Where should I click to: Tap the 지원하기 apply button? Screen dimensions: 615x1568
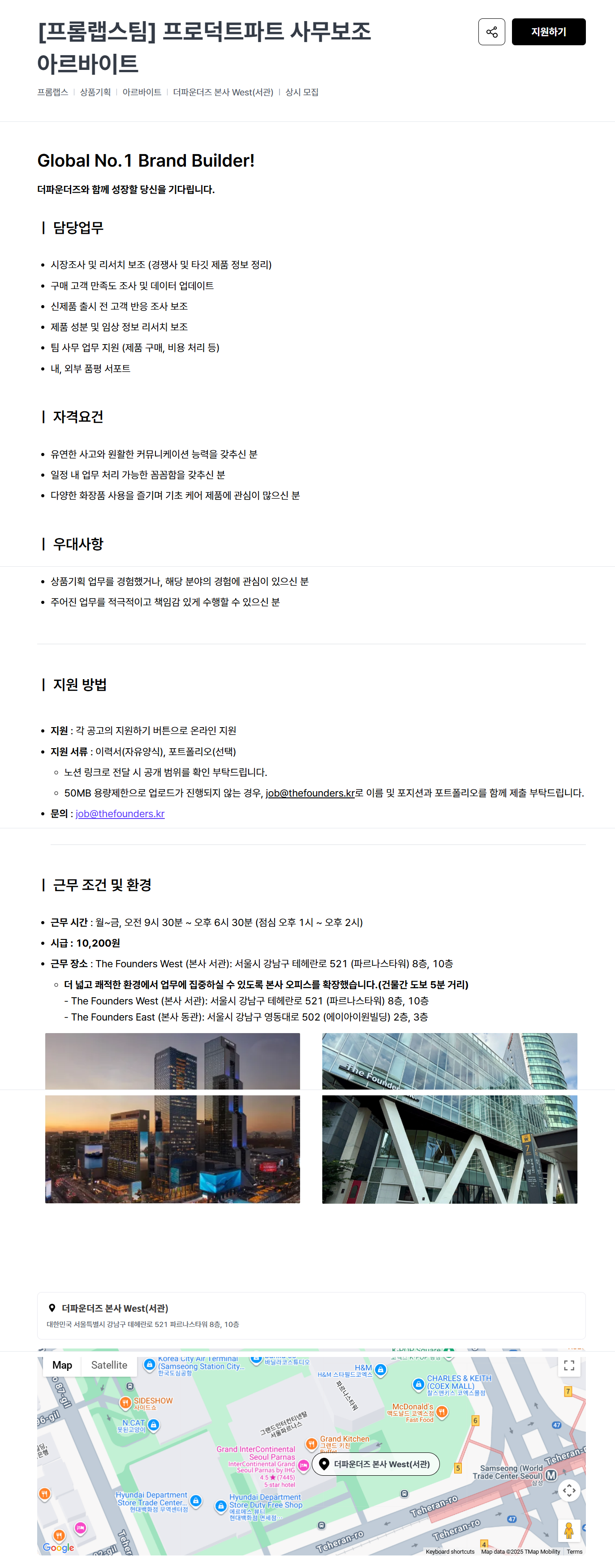click(548, 32)
